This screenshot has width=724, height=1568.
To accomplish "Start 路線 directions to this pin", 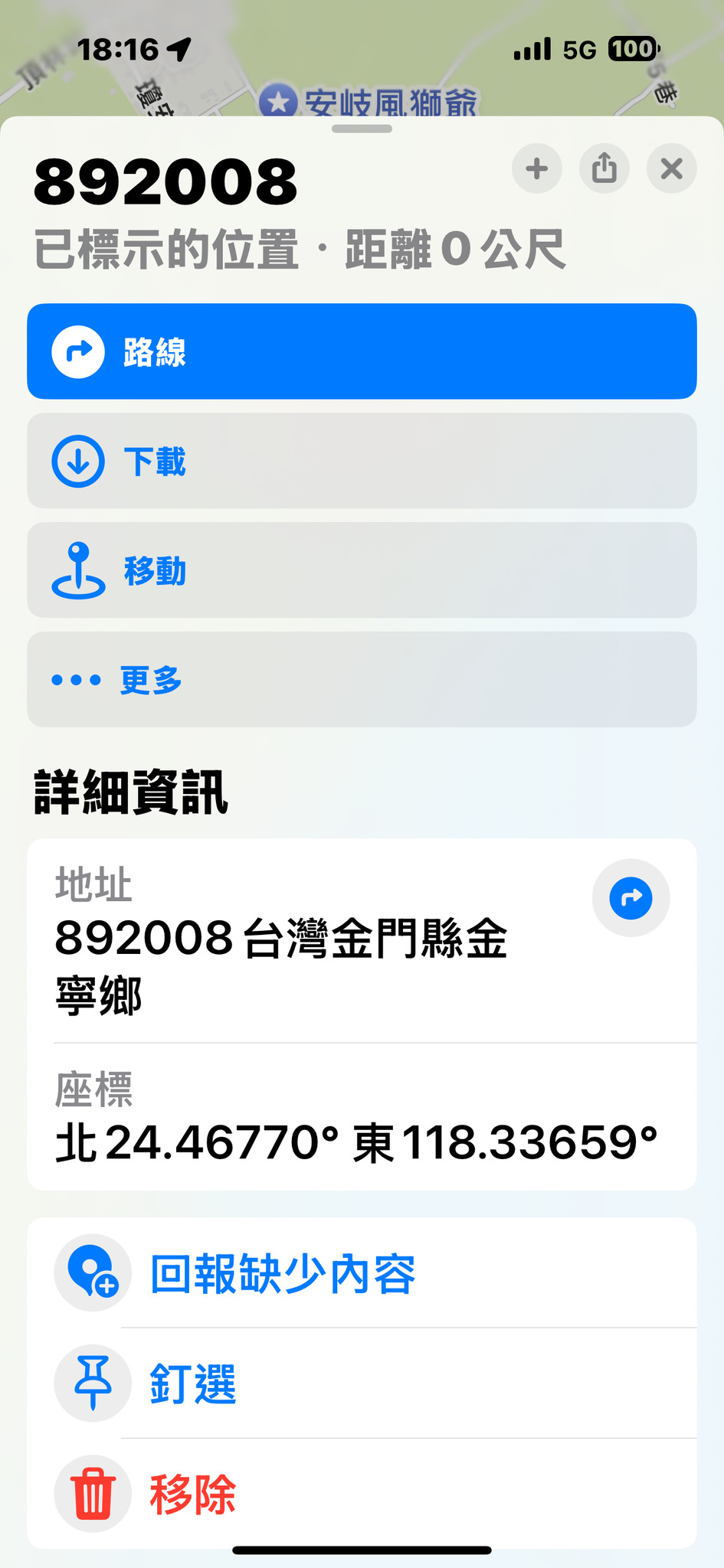I will (x=362, y=351).
